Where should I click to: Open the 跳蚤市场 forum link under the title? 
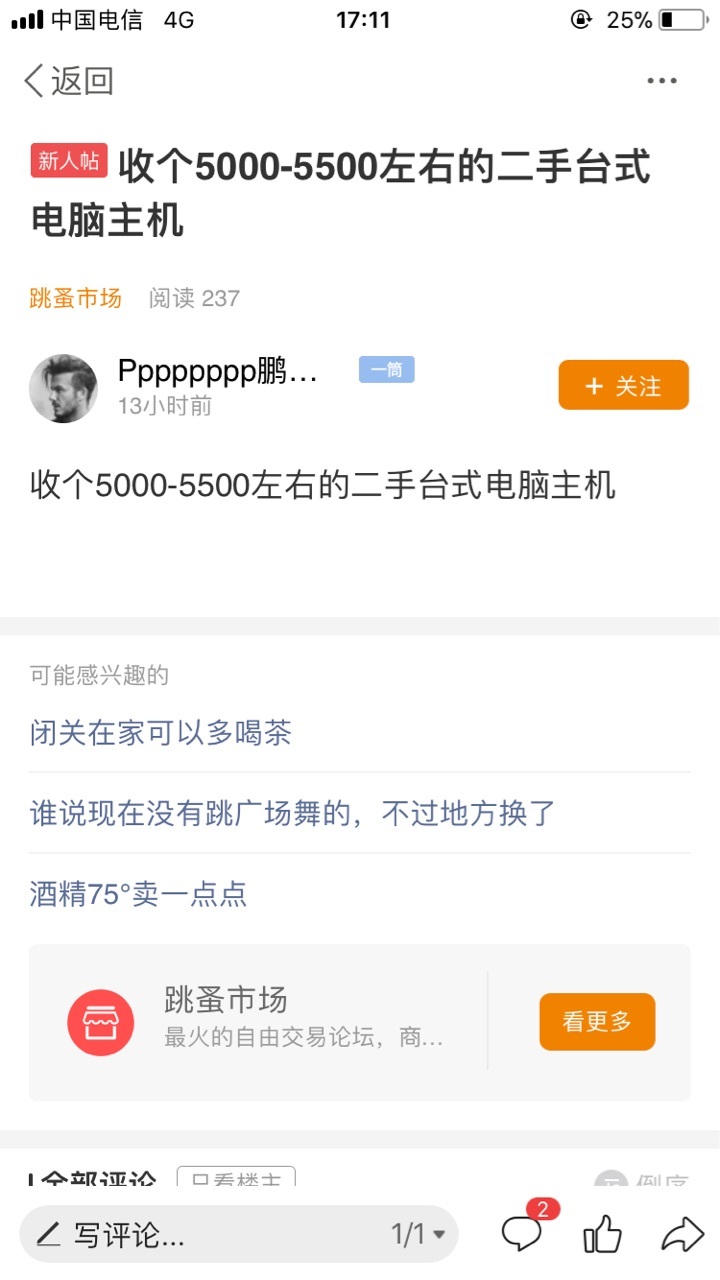coord(76,298)
